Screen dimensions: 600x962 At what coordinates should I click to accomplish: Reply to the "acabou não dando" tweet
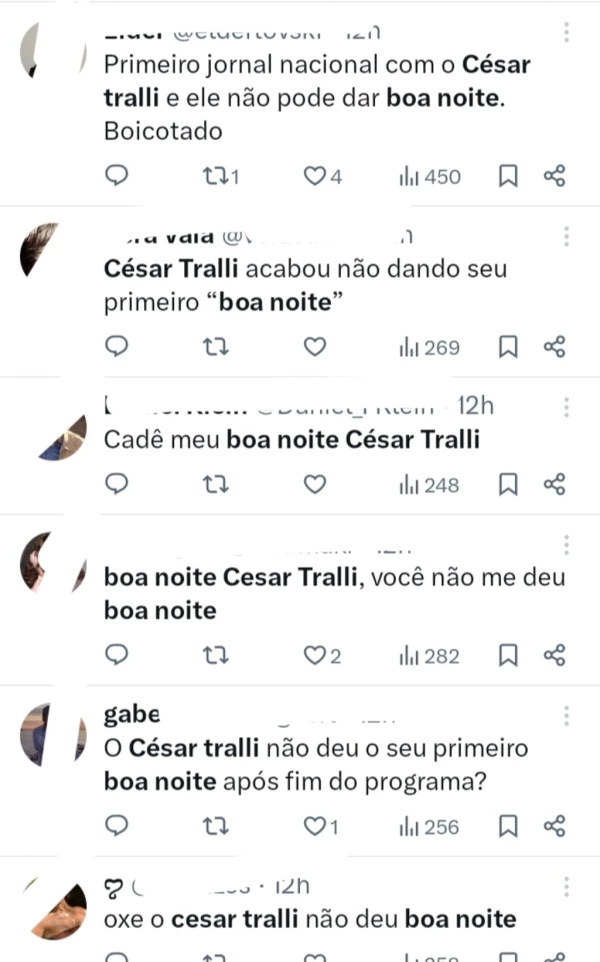(x=117, y=347)
